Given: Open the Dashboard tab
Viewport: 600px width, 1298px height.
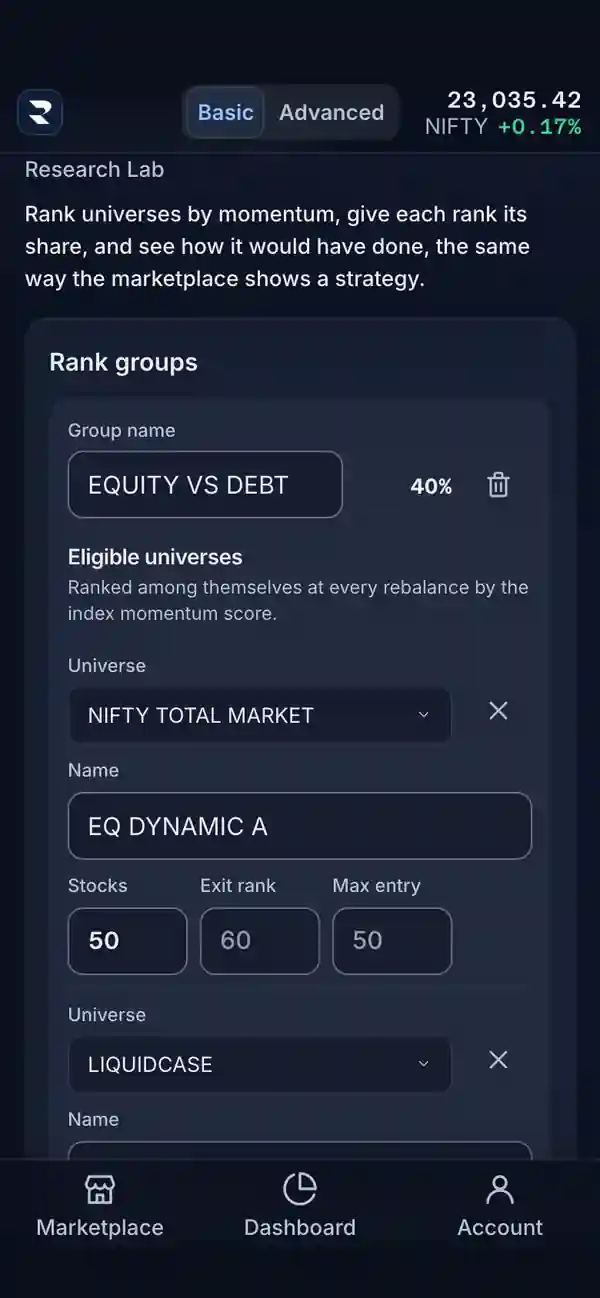Looking at the screenshot, I should [300, 1206].
